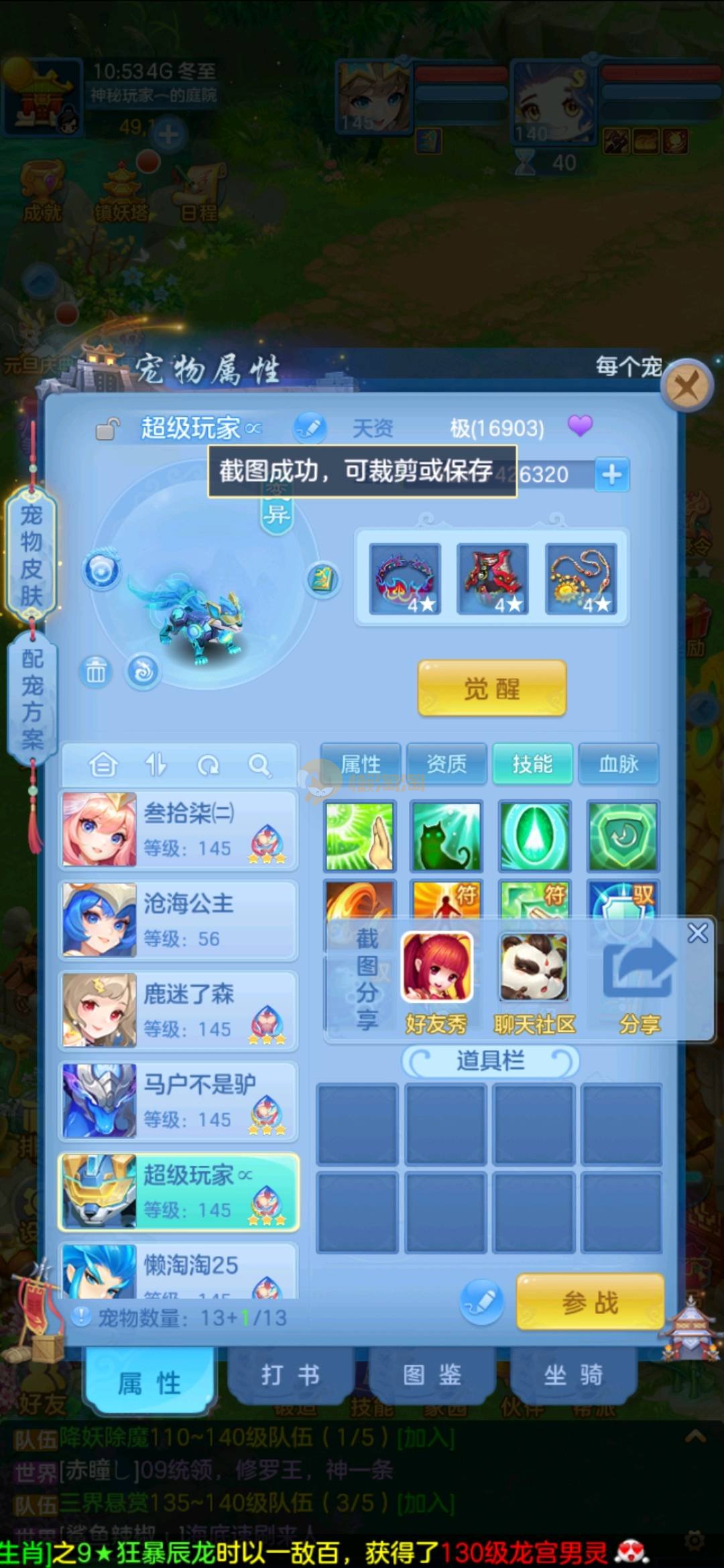The height and width of the screenshot is (1568, 724).
Task: Open the 配宠方案 side tab
Action: point(32,699)
